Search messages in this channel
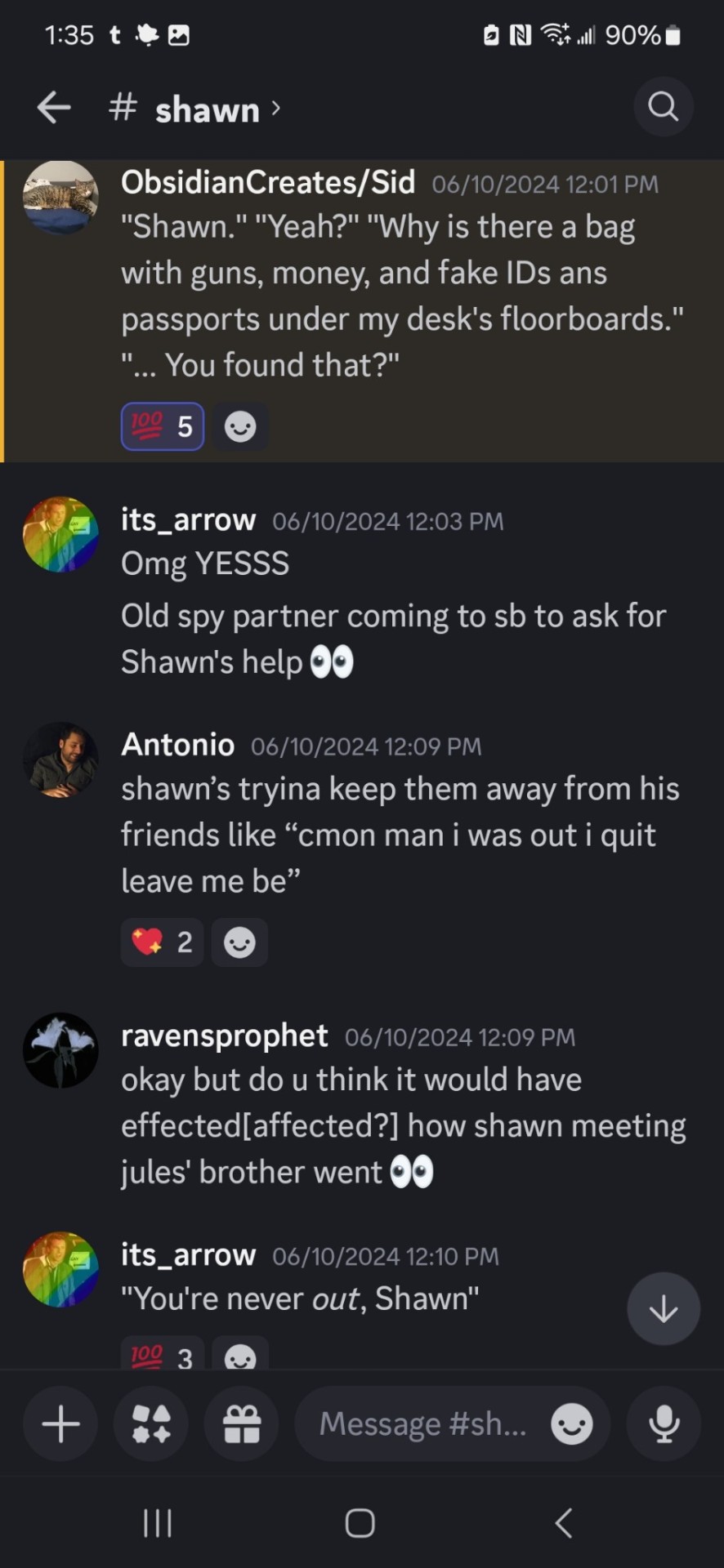The height and width of the screenshot is (1568, 724). pos(663,107)
